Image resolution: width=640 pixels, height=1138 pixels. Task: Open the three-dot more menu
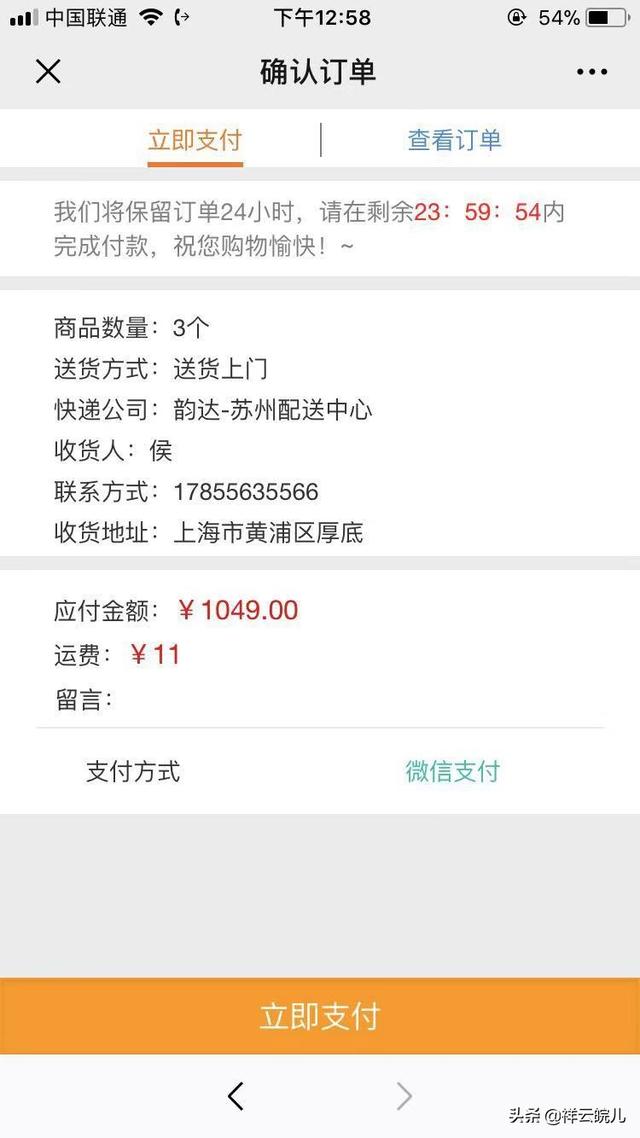click(592, 72)
